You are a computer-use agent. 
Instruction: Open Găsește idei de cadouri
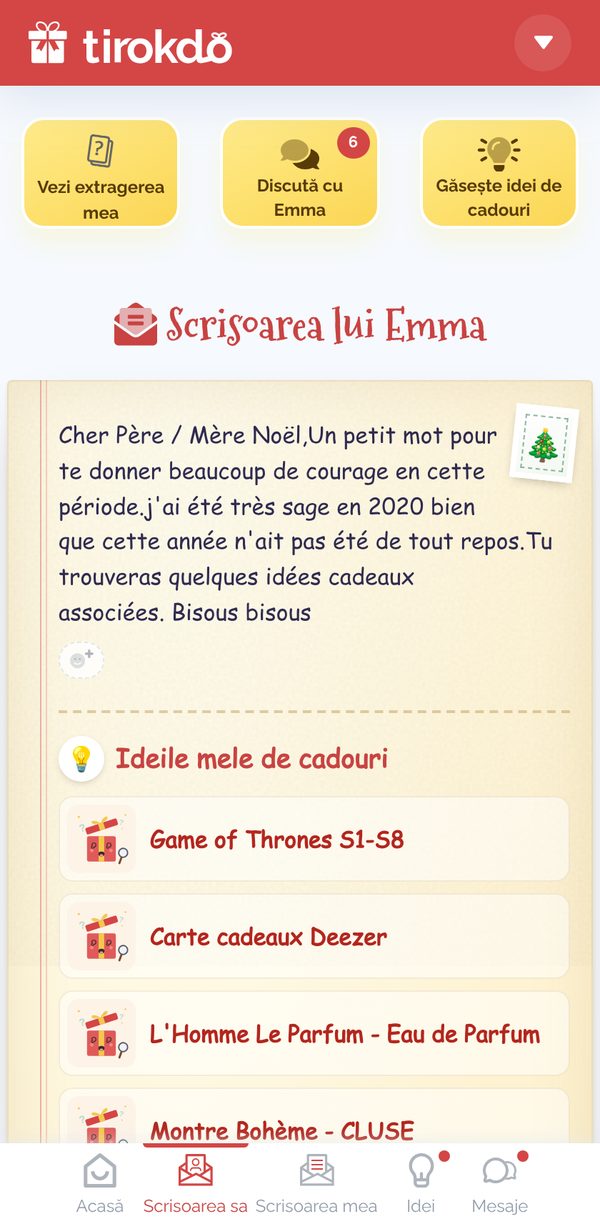pyautogui.click(x=499, y=173)
